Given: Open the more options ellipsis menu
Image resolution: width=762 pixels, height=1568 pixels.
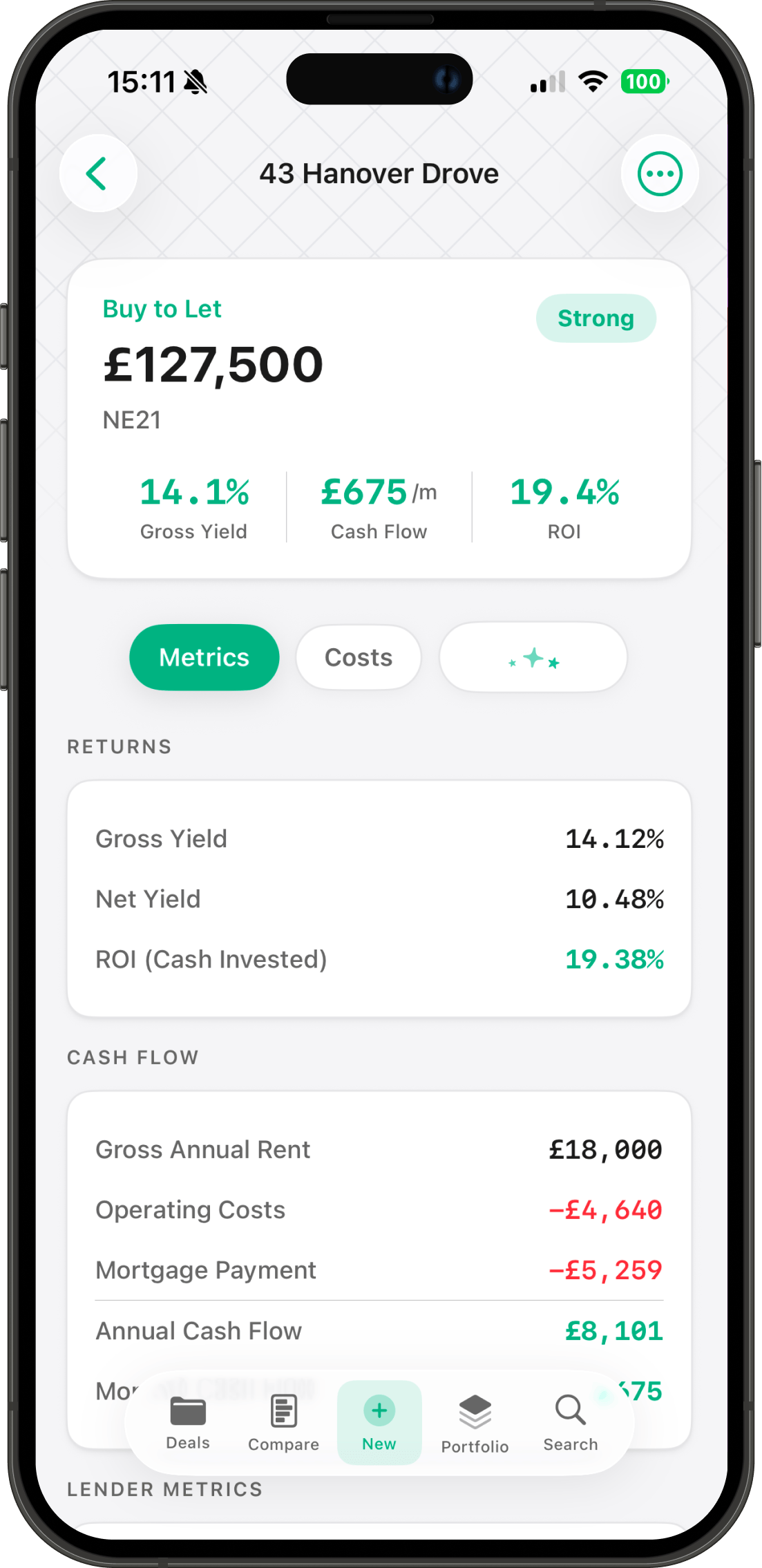Looking at the screenshot, I should click(x=659, y=173).
